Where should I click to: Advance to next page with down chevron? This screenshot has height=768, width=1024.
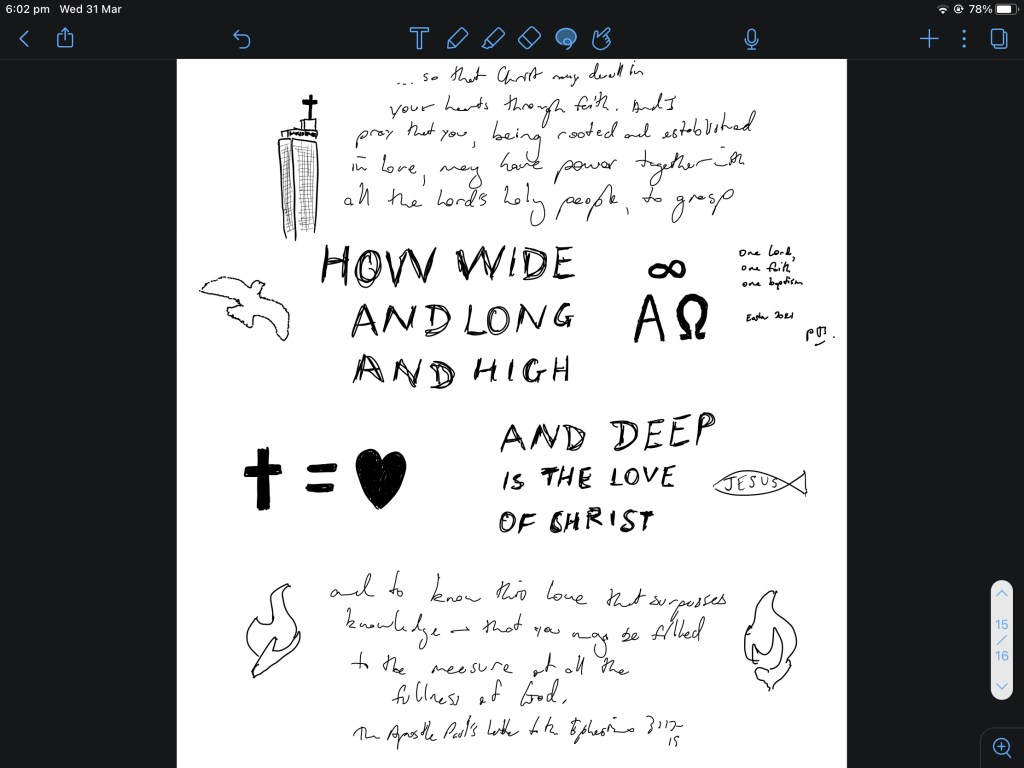click(1002, 686)
